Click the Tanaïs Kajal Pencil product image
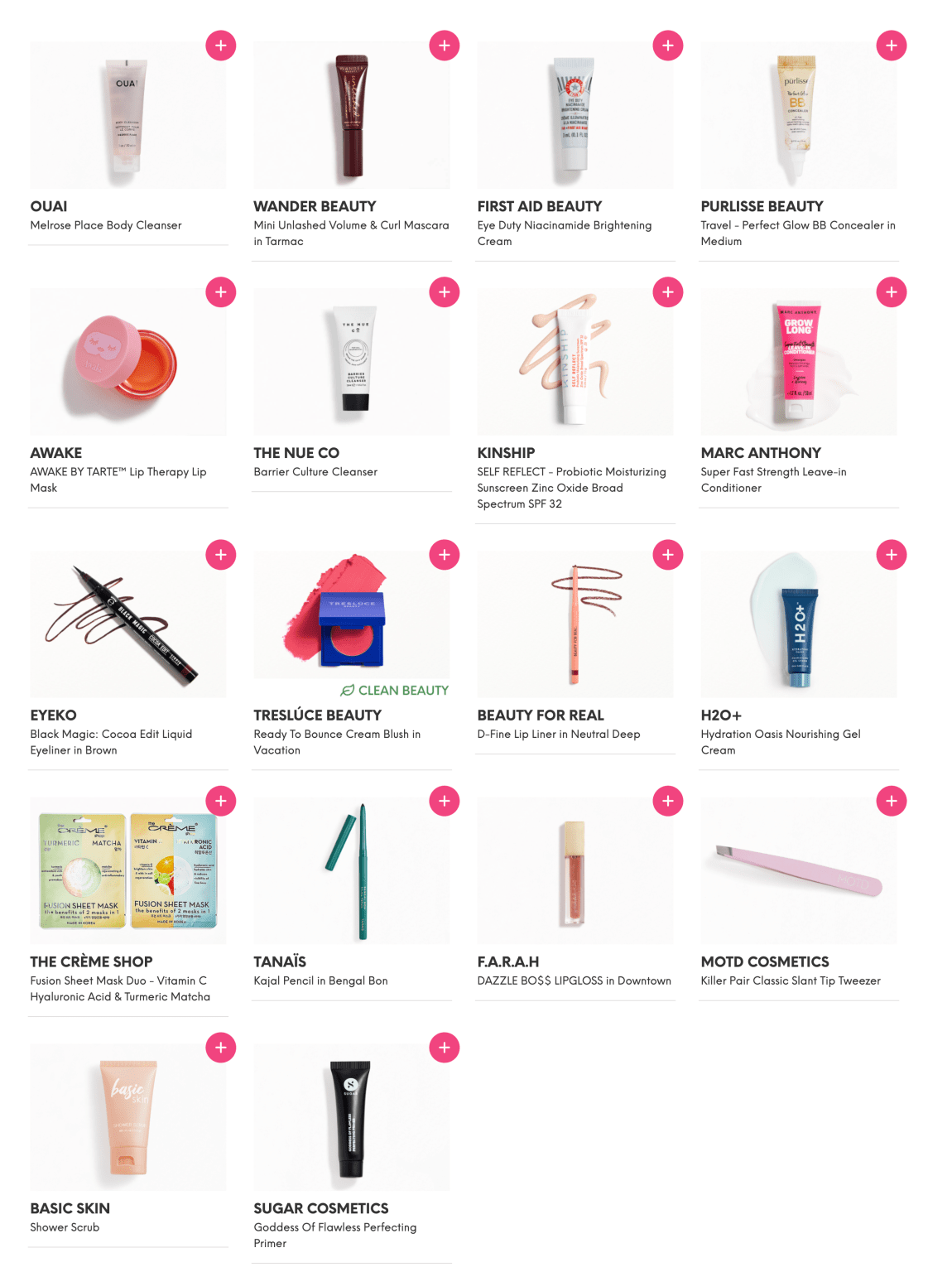The image size is (952, 1272). pos(351,870)
